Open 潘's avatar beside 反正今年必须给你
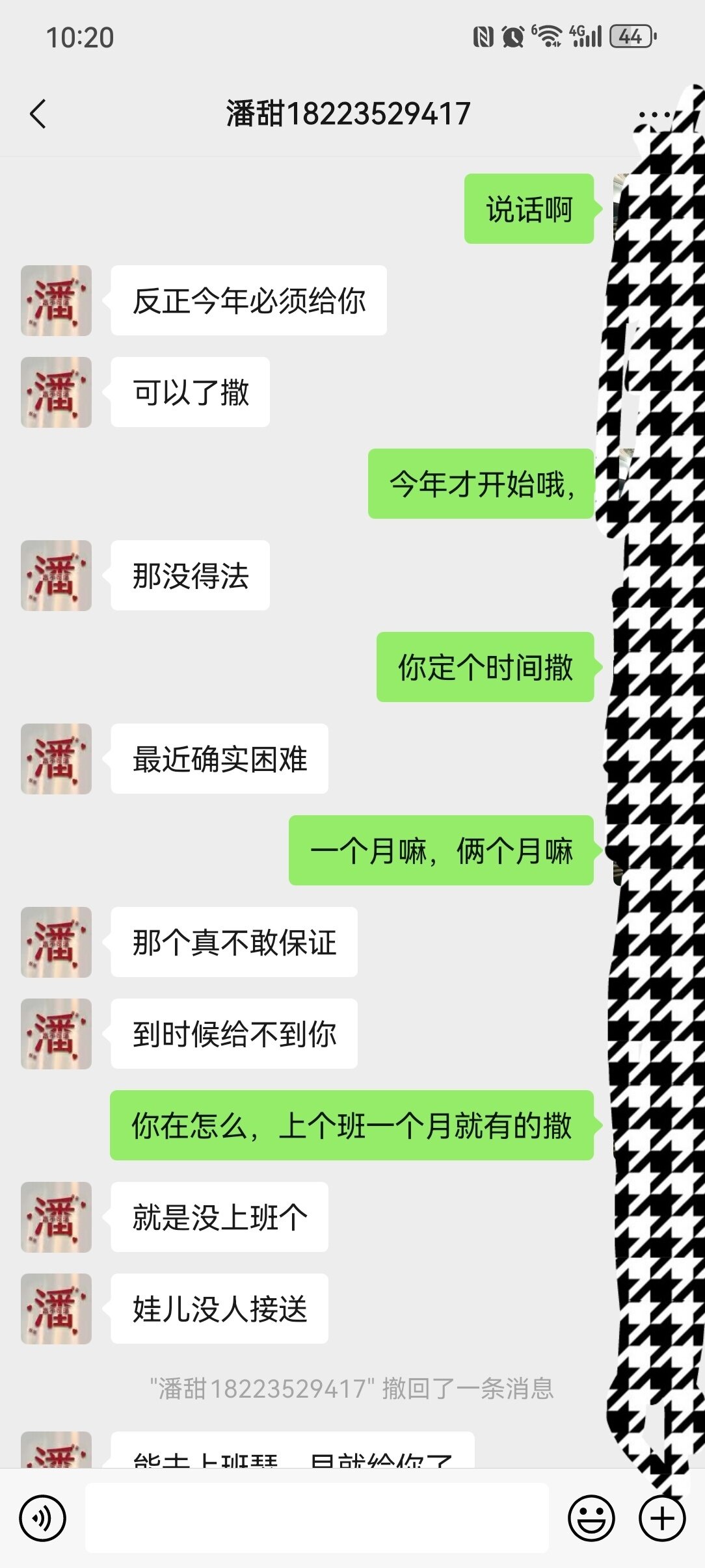This screenshot has height=1568, width=705. click(x=56, y=300)
